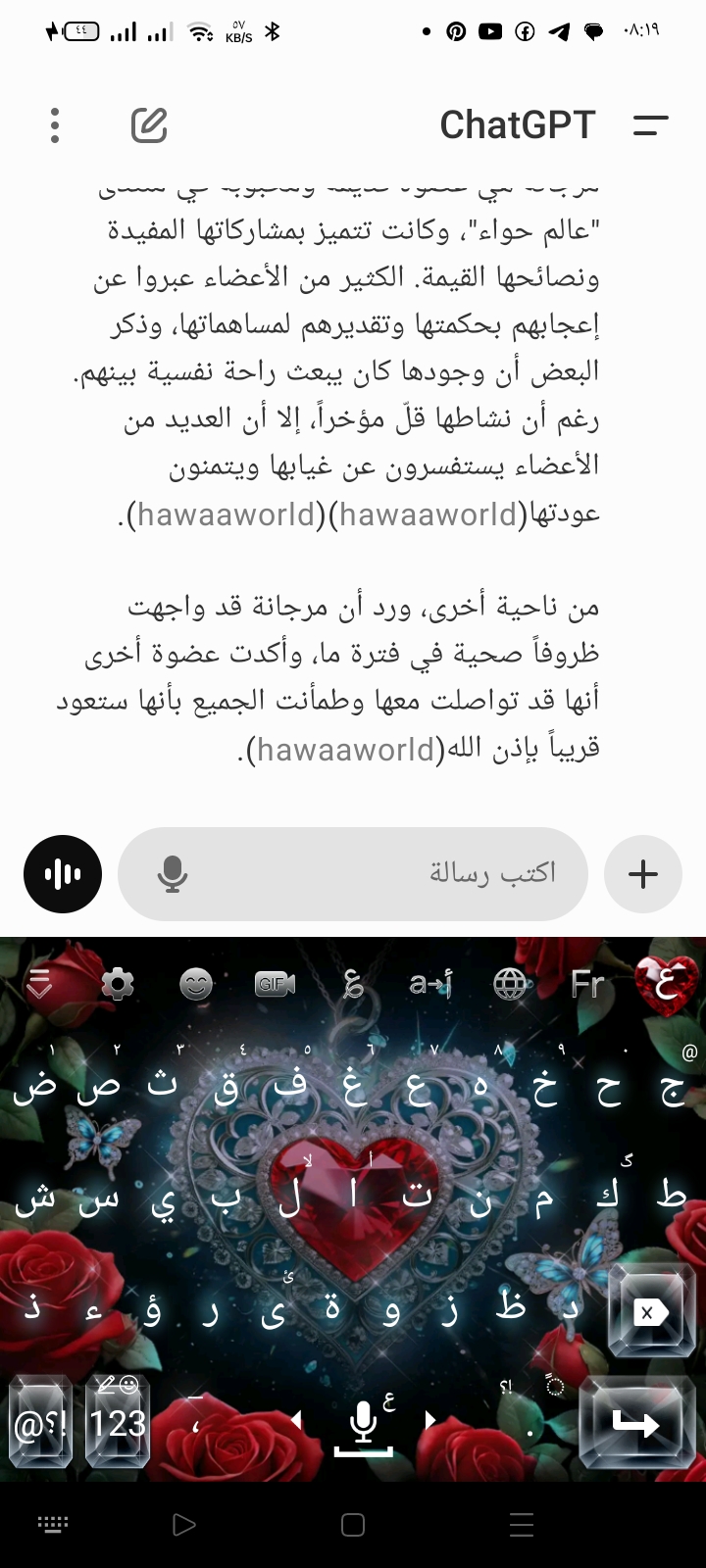Open the plus attachment button
706x1568 pixels.
coord(643,873)
